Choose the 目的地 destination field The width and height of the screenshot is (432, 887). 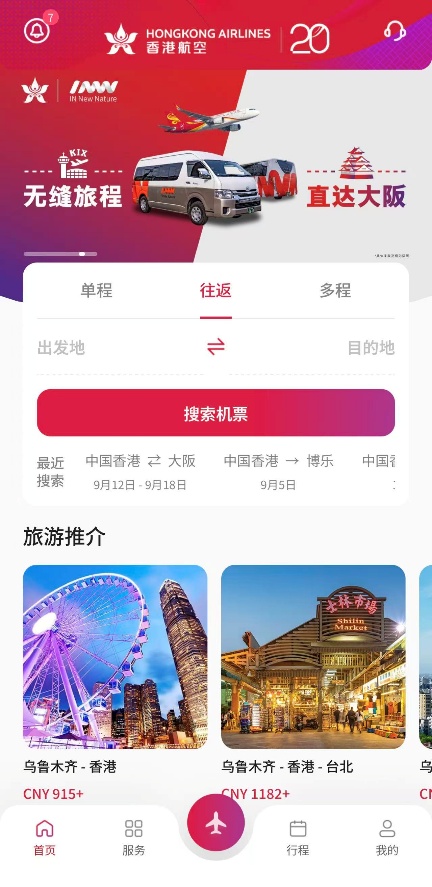click(312, 348)
